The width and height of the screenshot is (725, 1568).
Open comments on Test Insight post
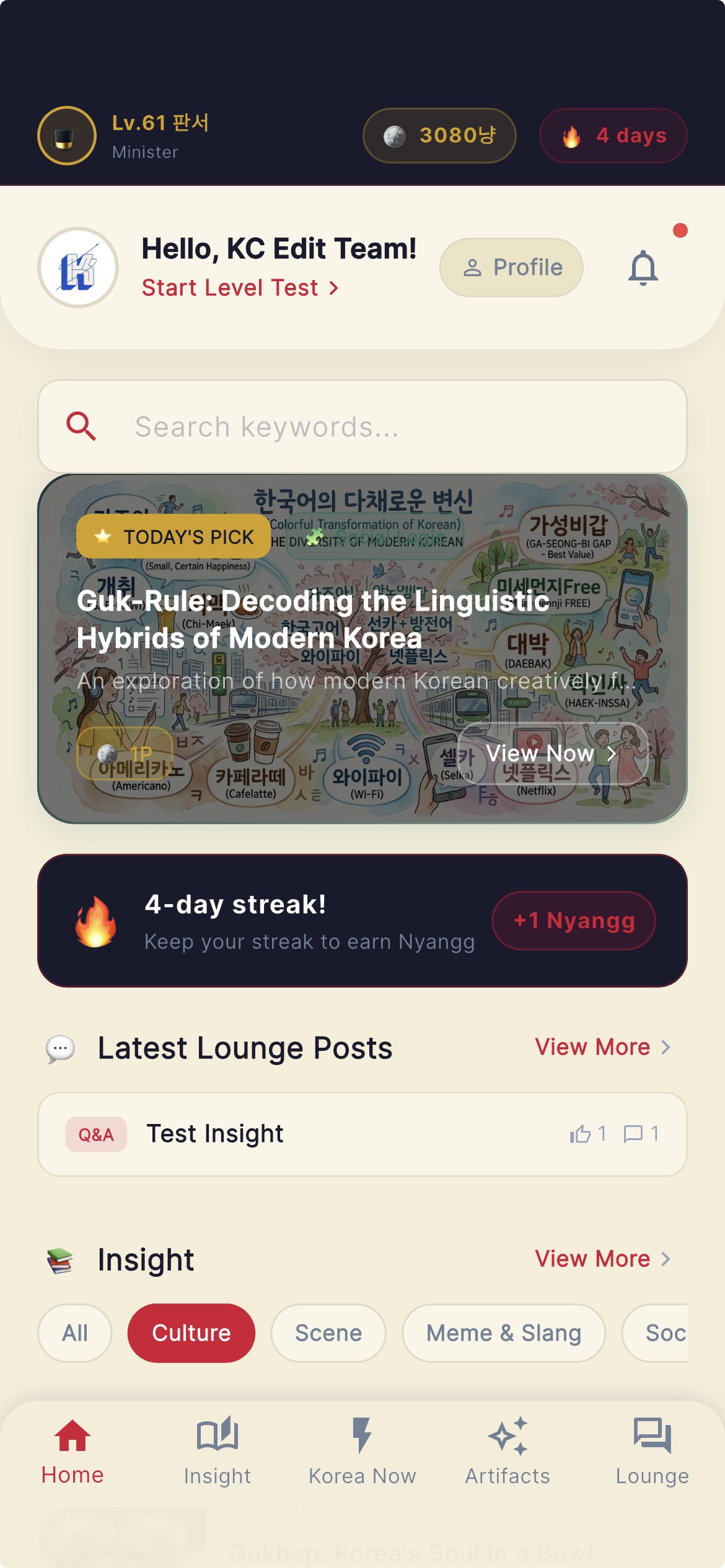pyautogui.click(x=634, y=1134)
